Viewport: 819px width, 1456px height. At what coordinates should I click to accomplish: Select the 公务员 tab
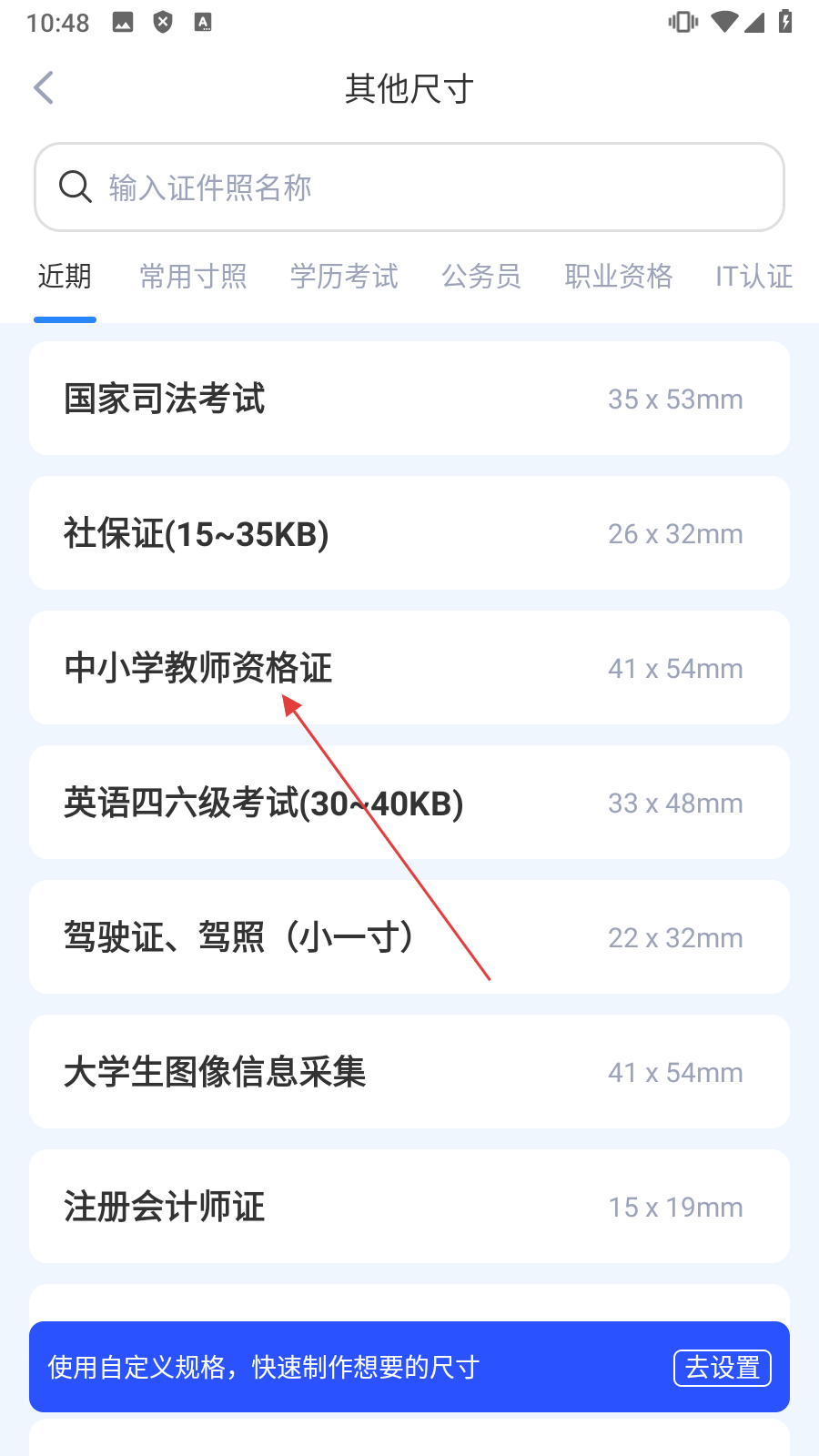coord(481,277)
